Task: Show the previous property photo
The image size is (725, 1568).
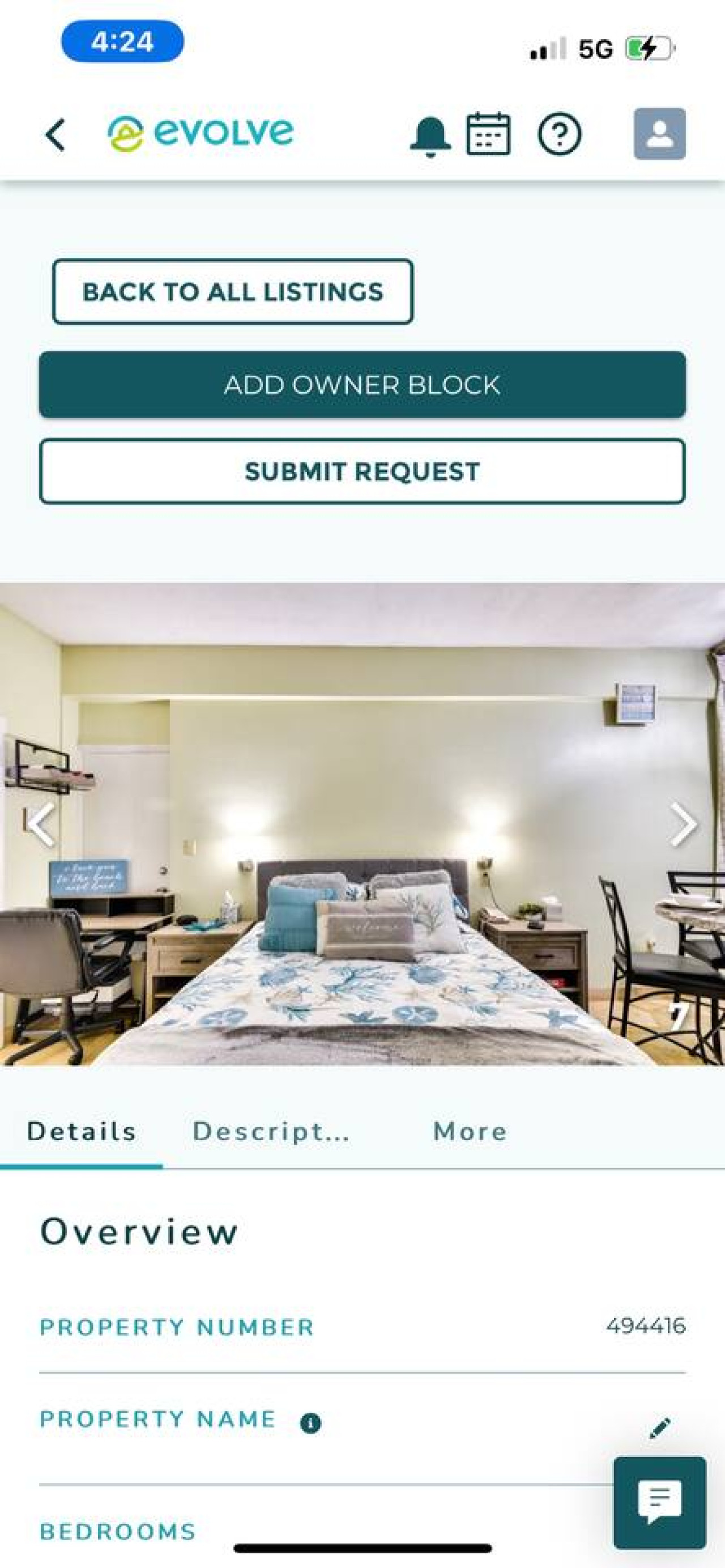Action: pyautogui.click(x=40, y=824)
